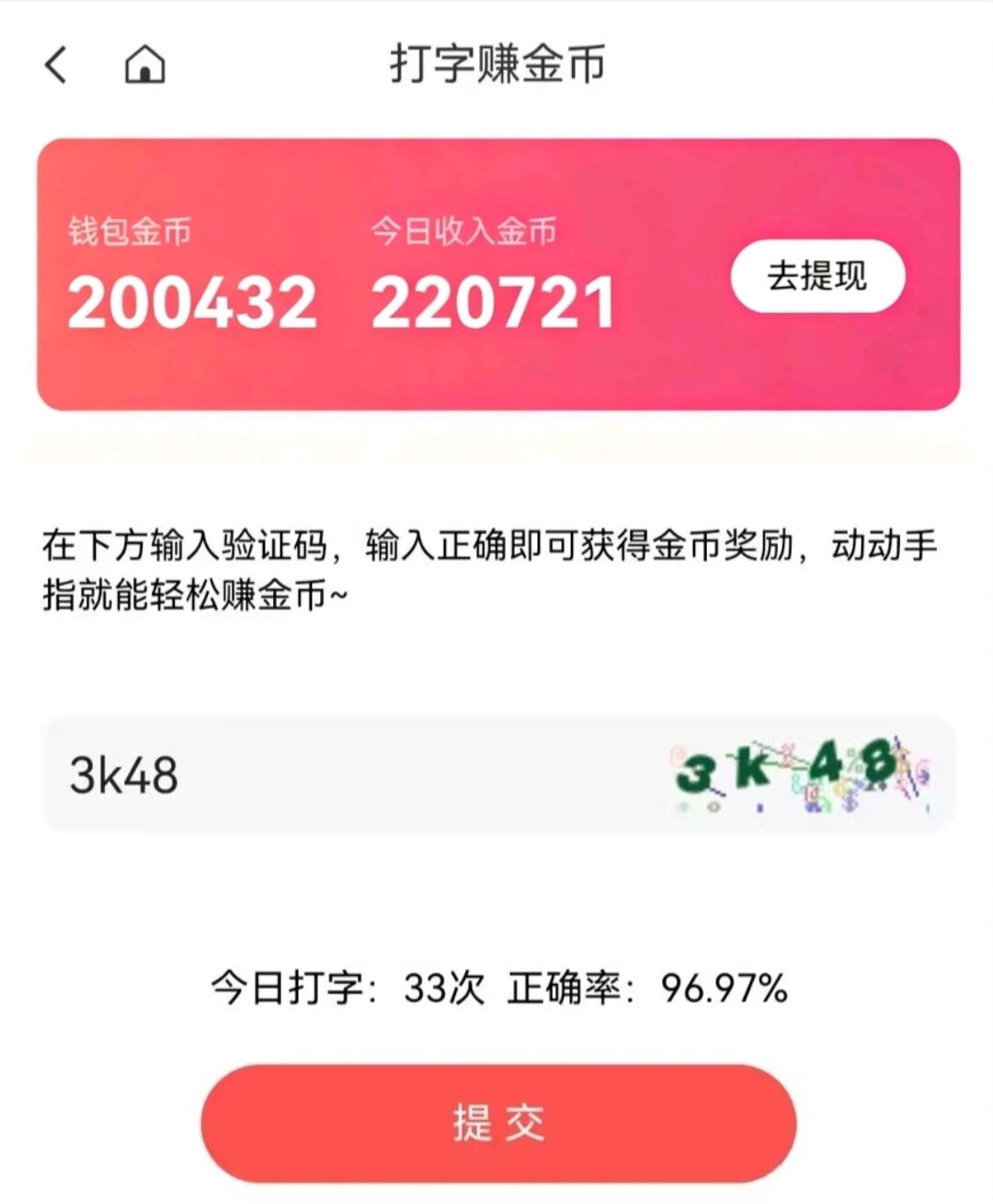Select the 今日收入金币 label
The image size is (993, 1204).
(462, 233)
